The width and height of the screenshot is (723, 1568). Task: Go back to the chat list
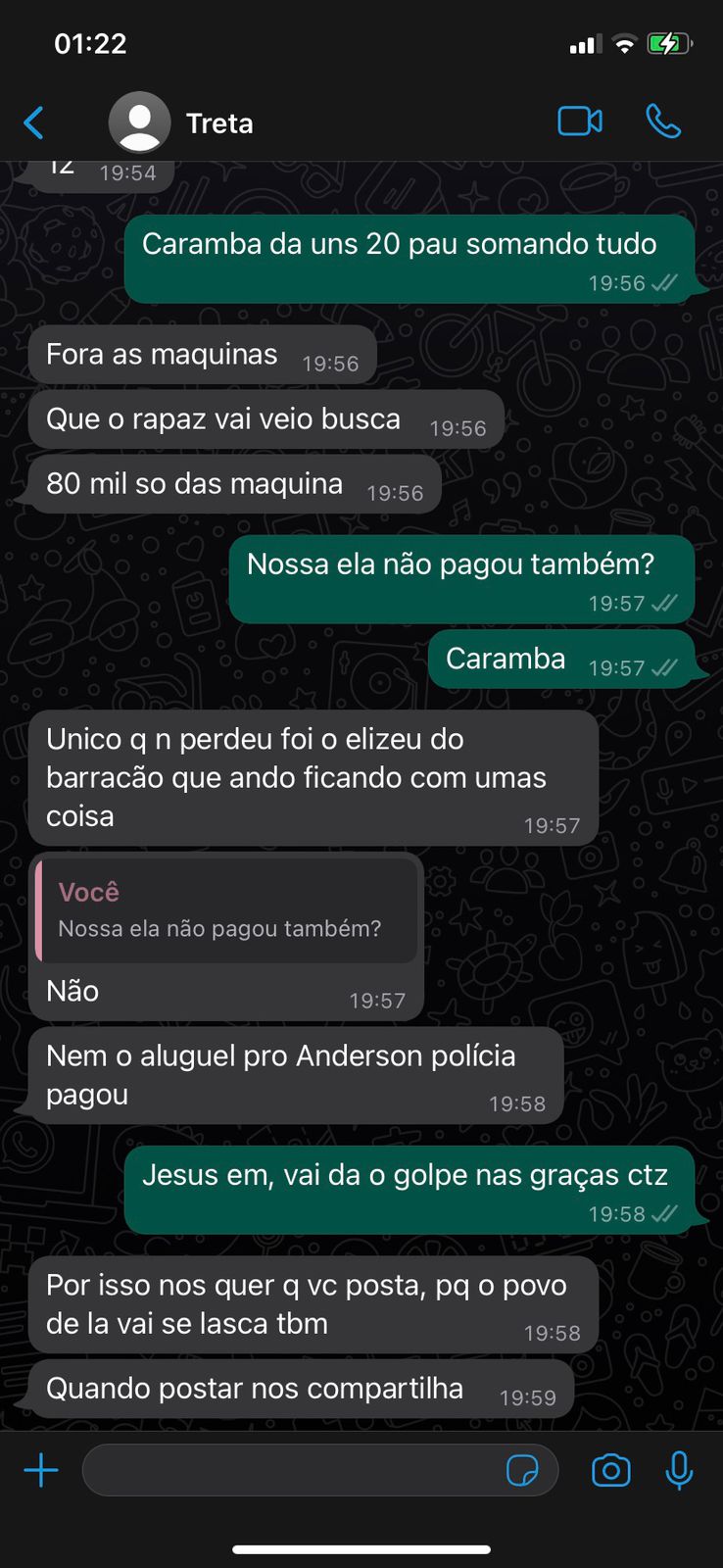pos(33,123)
